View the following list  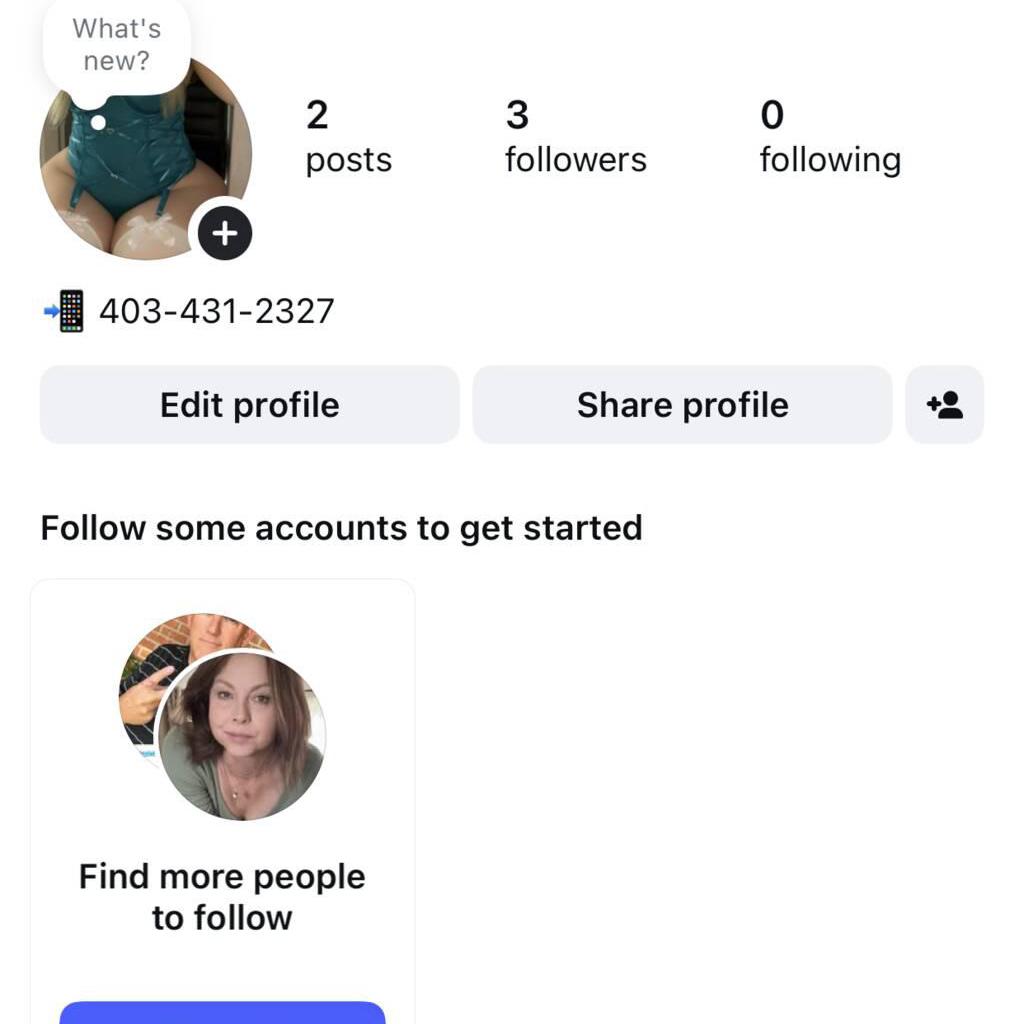coord(829,138)
